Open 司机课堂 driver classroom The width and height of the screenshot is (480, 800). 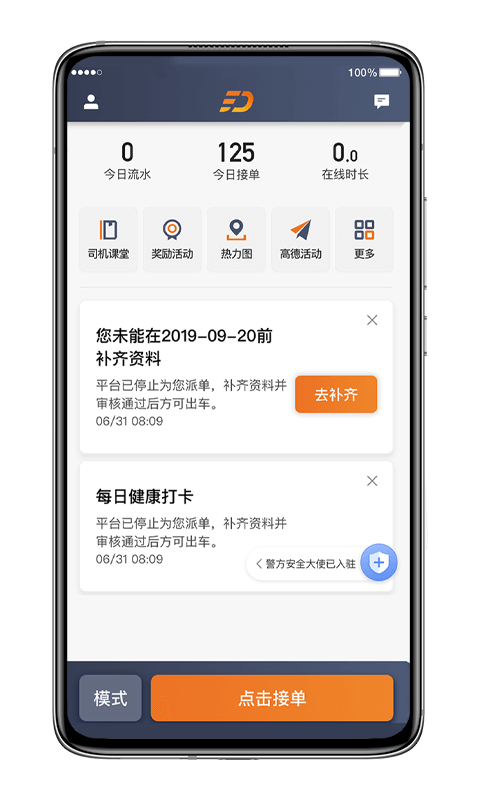(108, 239)
